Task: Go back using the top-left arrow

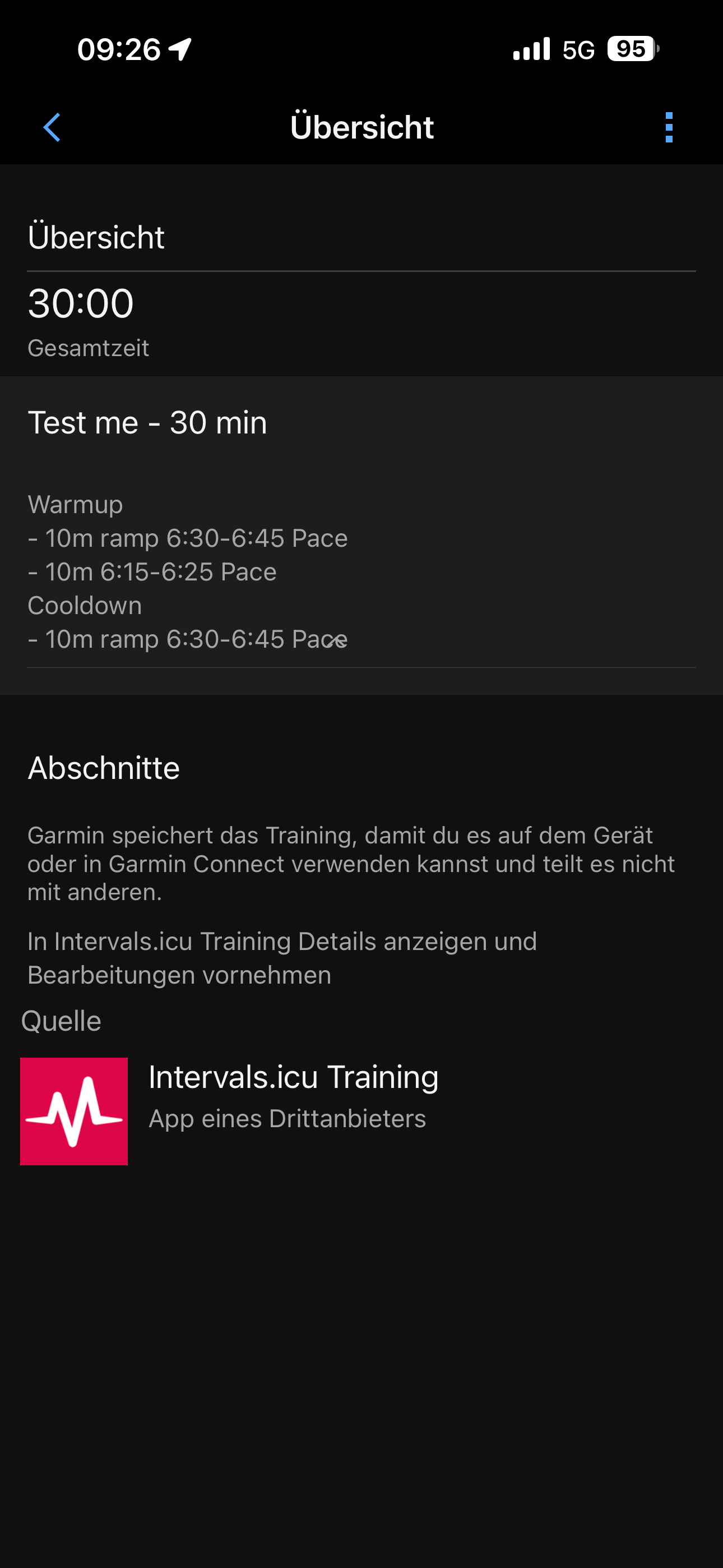Action: click(52, 127)
